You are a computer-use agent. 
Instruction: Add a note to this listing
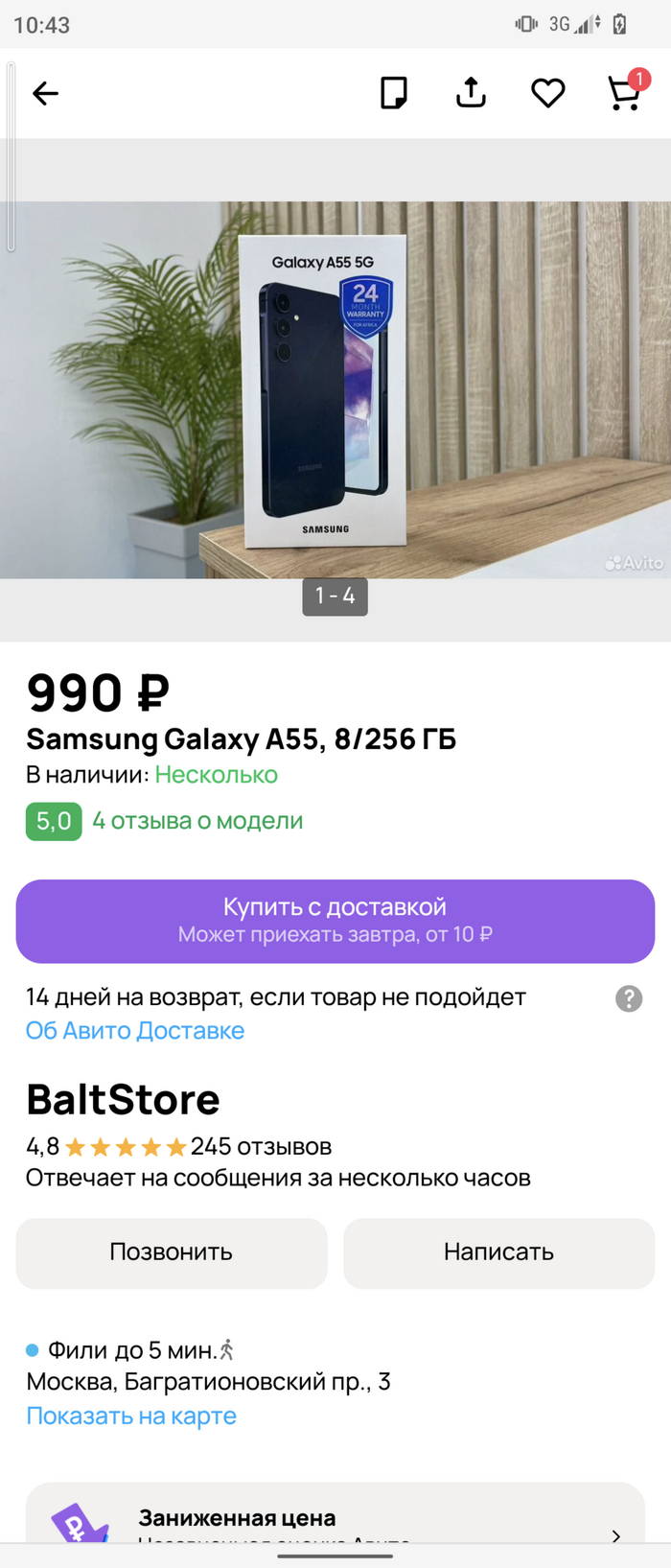[x=394, y=93]
